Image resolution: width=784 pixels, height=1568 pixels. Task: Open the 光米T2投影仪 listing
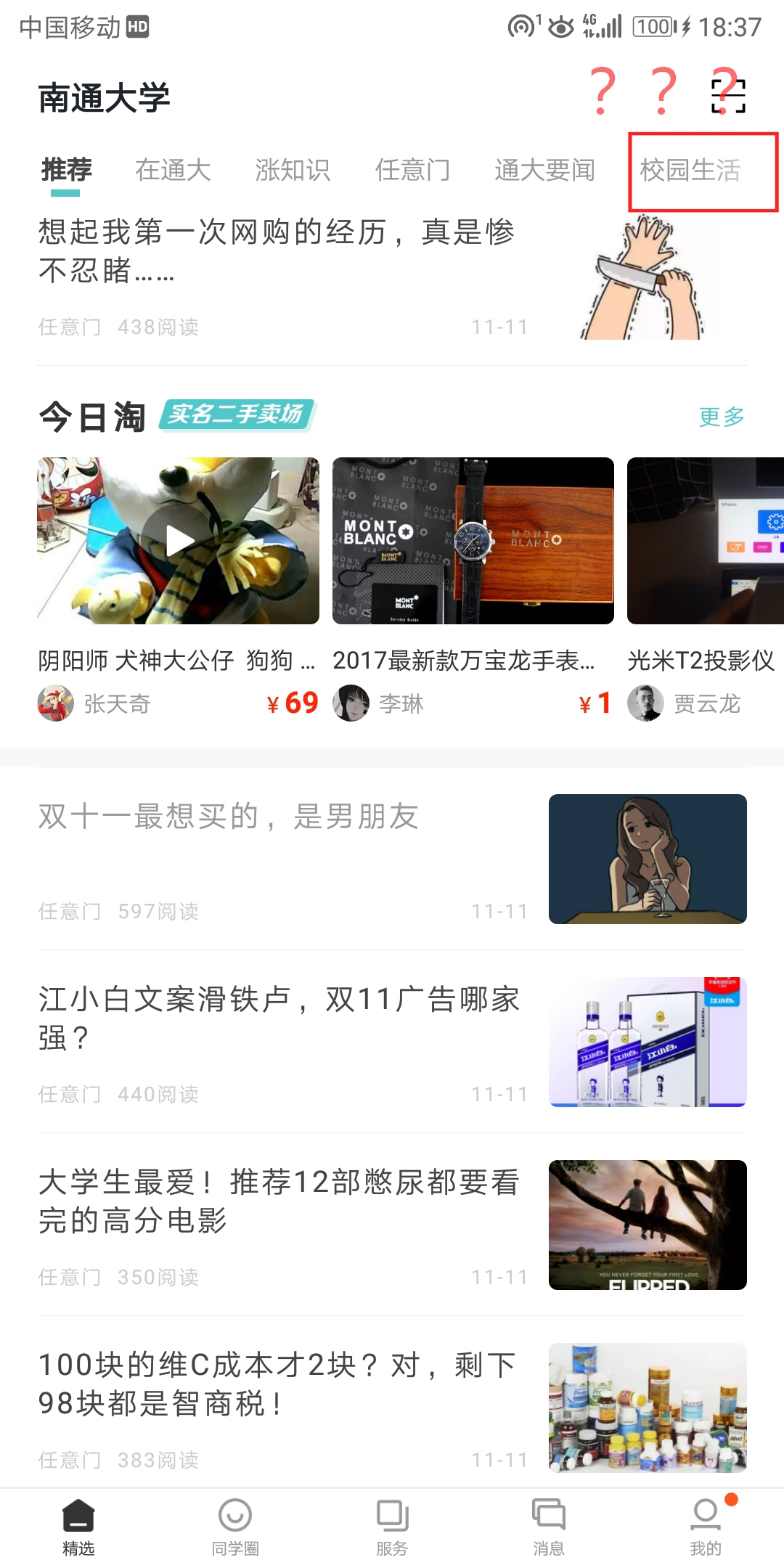[704, 541]
